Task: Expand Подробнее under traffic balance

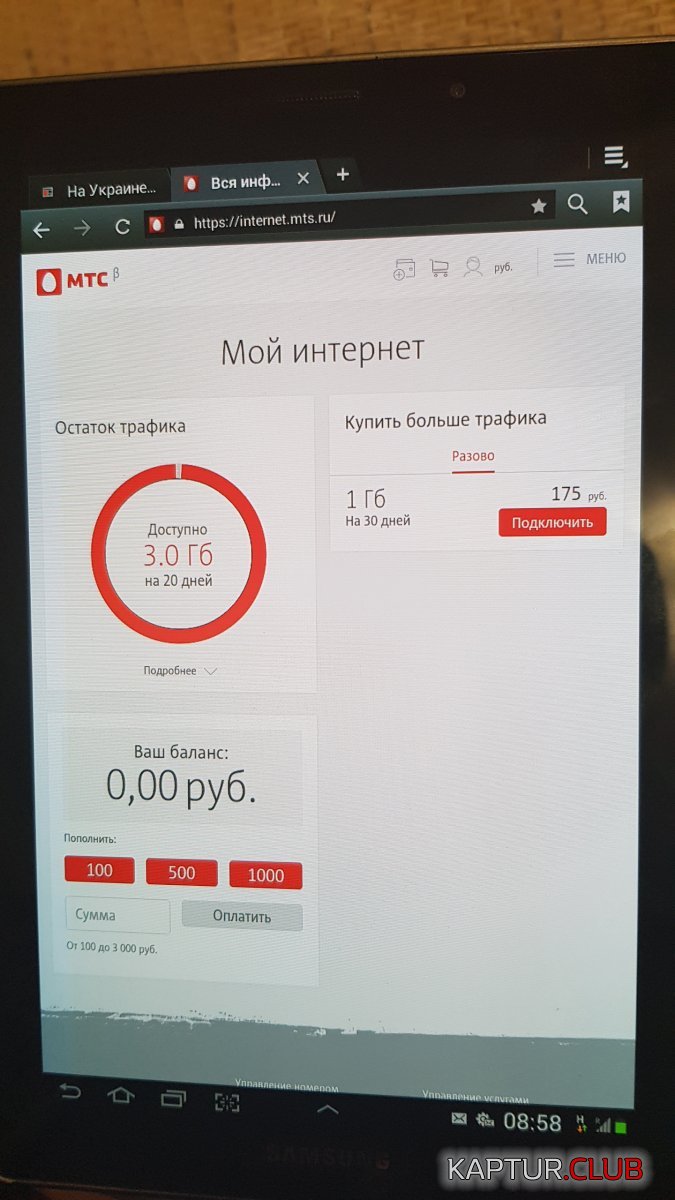Action: click(180, 671)
